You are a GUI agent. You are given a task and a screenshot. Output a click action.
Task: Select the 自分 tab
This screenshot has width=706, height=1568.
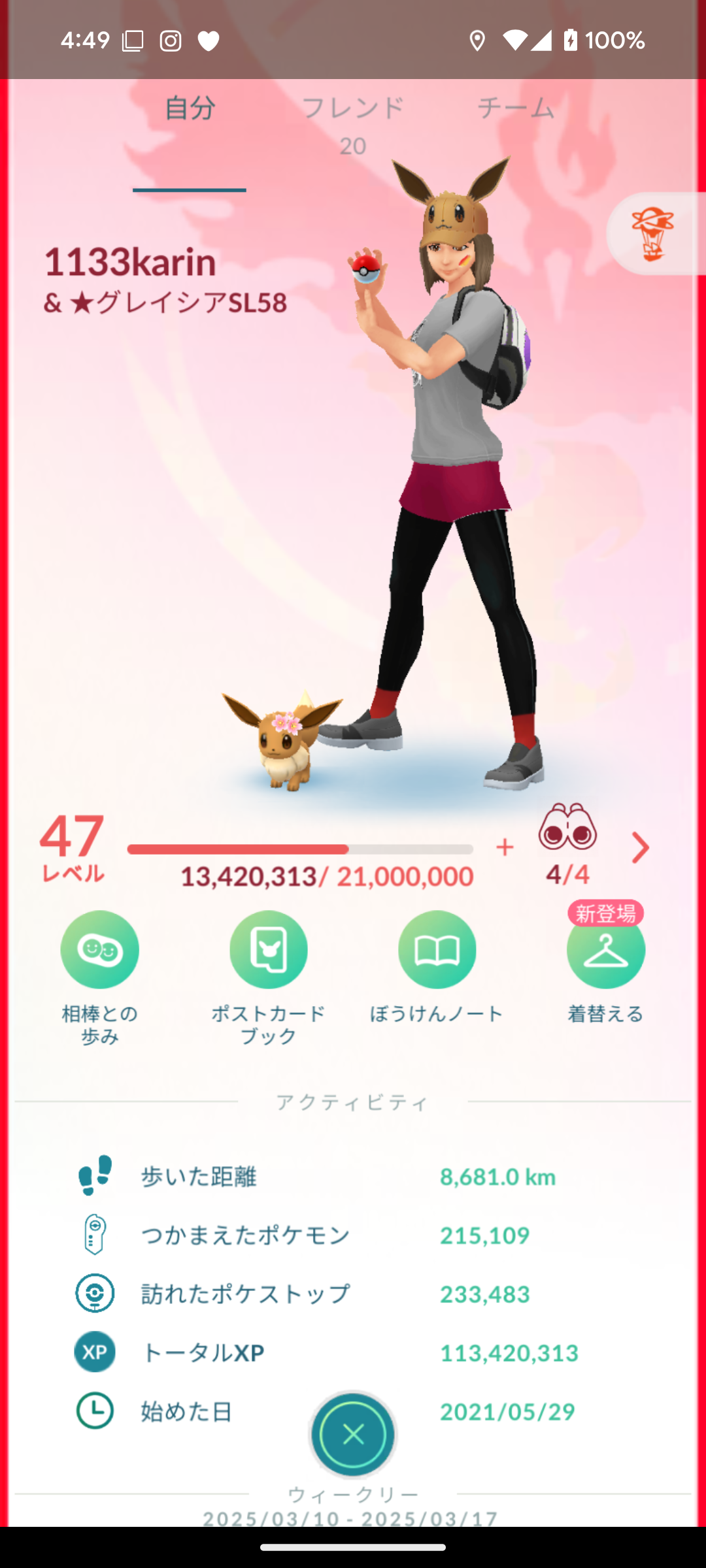(x=190, y=108)
